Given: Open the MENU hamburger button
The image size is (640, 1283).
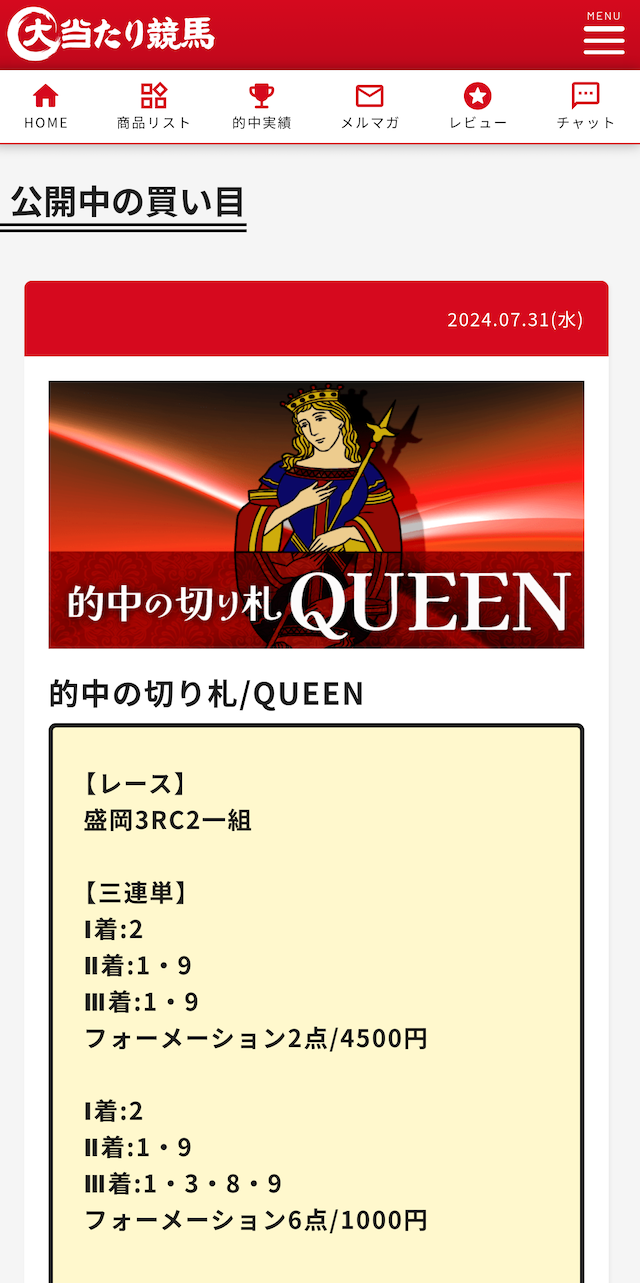Looking at the screenshot, I should [x=603, y=34].
